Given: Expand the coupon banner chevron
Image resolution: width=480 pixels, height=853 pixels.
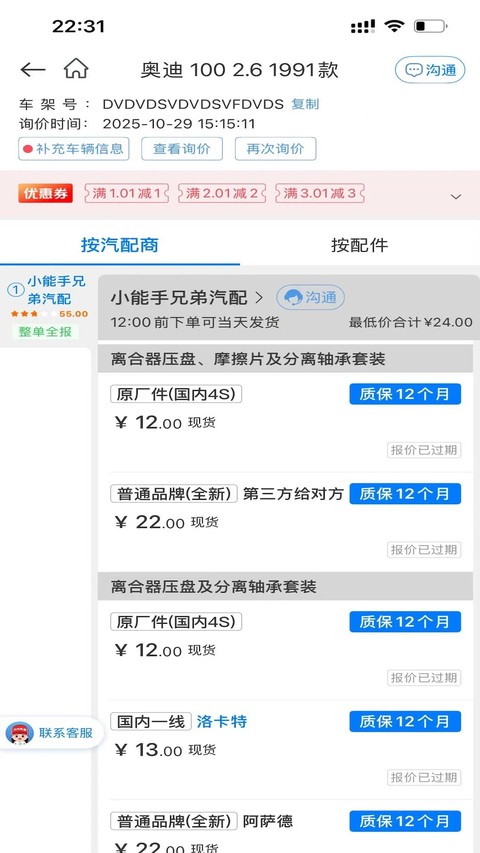Looking at the screenshot, I should point(456,196).
